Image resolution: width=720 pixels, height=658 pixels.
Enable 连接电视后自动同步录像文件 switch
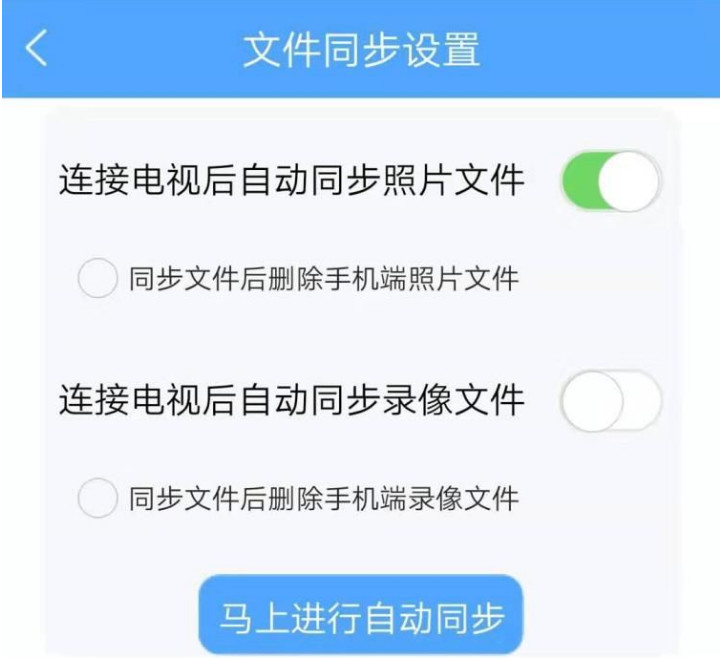click(610, 402)
